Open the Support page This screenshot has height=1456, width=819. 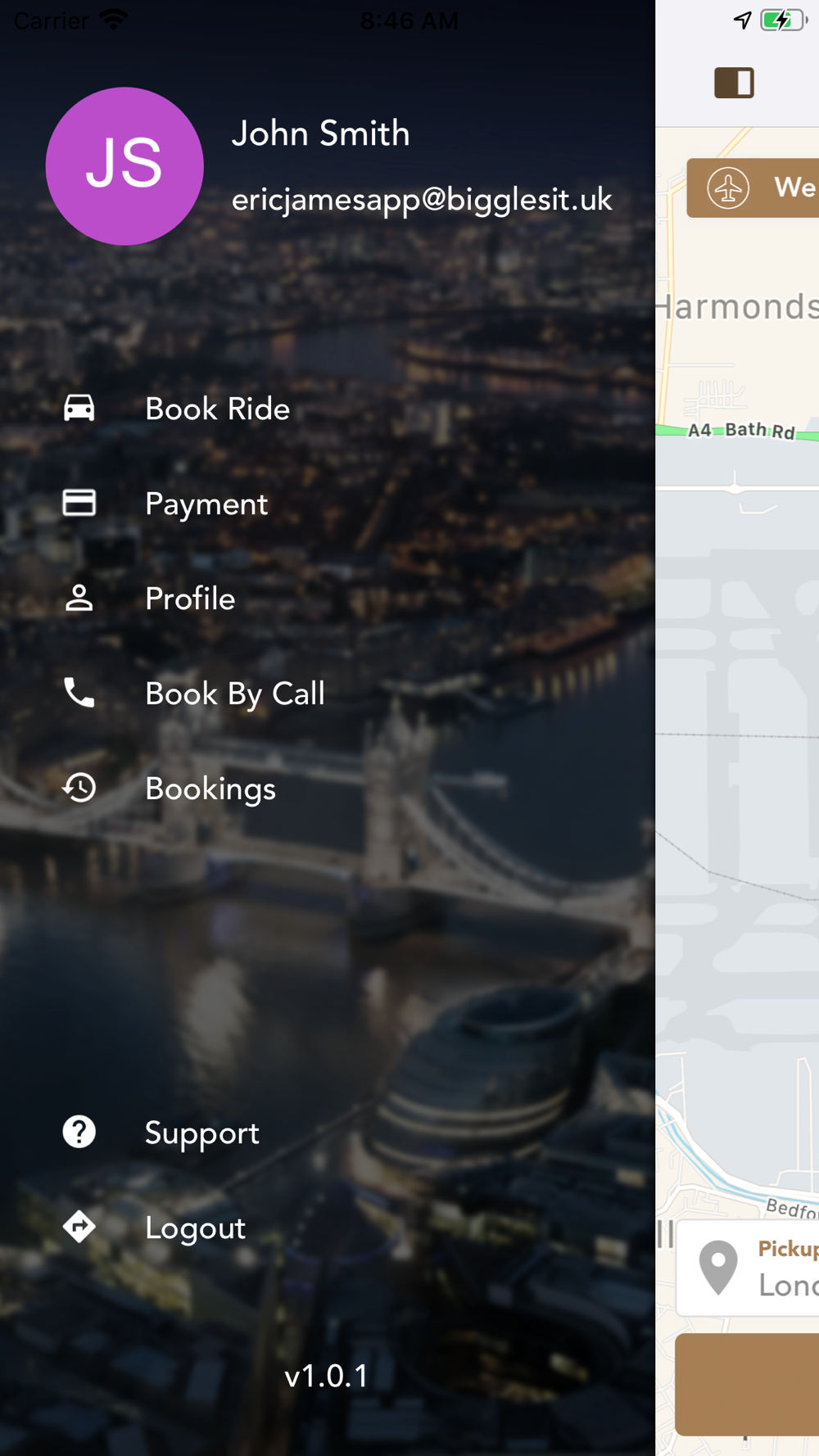click(201, 1133)
